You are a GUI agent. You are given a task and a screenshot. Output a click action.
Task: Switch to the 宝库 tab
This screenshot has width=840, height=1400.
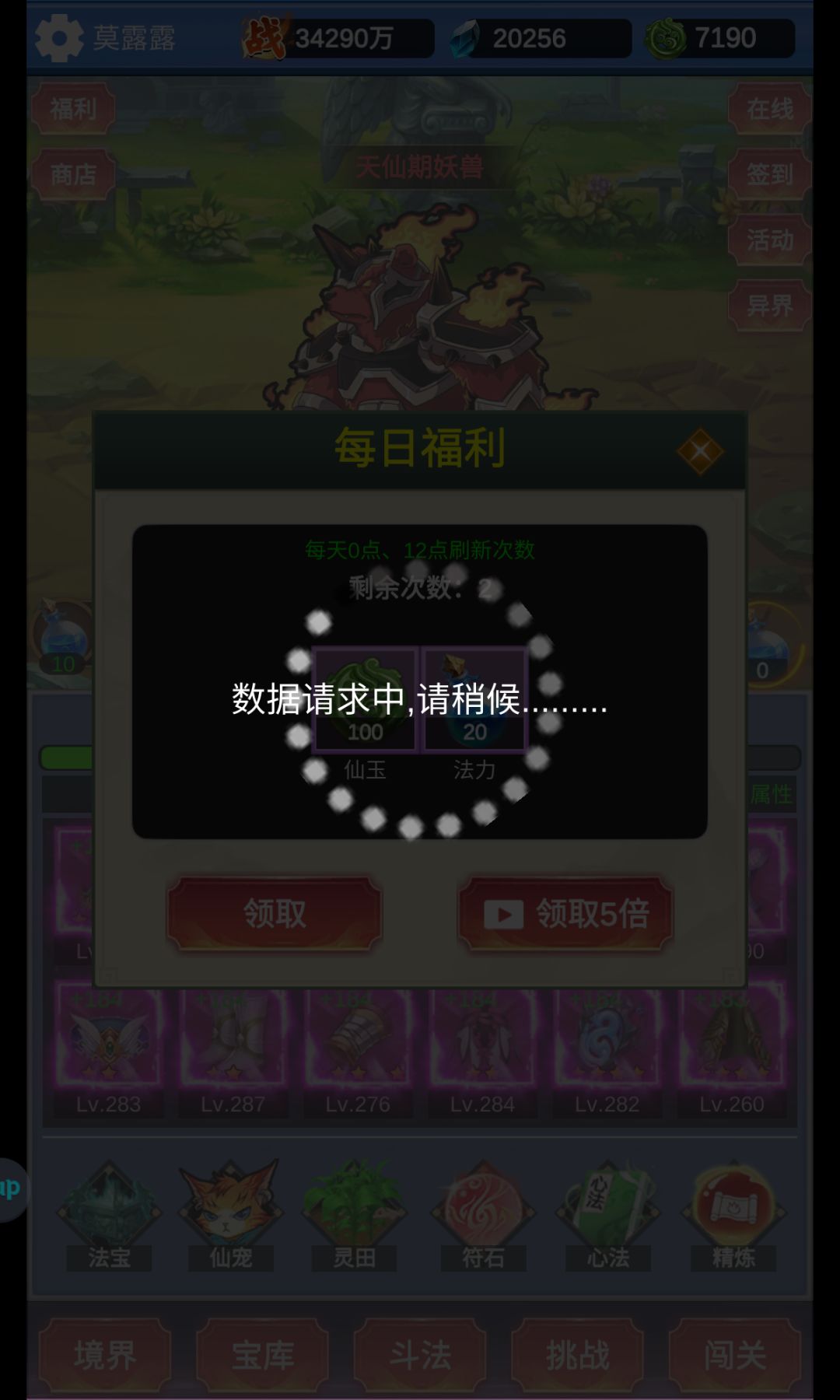[x=262, y=1356]
